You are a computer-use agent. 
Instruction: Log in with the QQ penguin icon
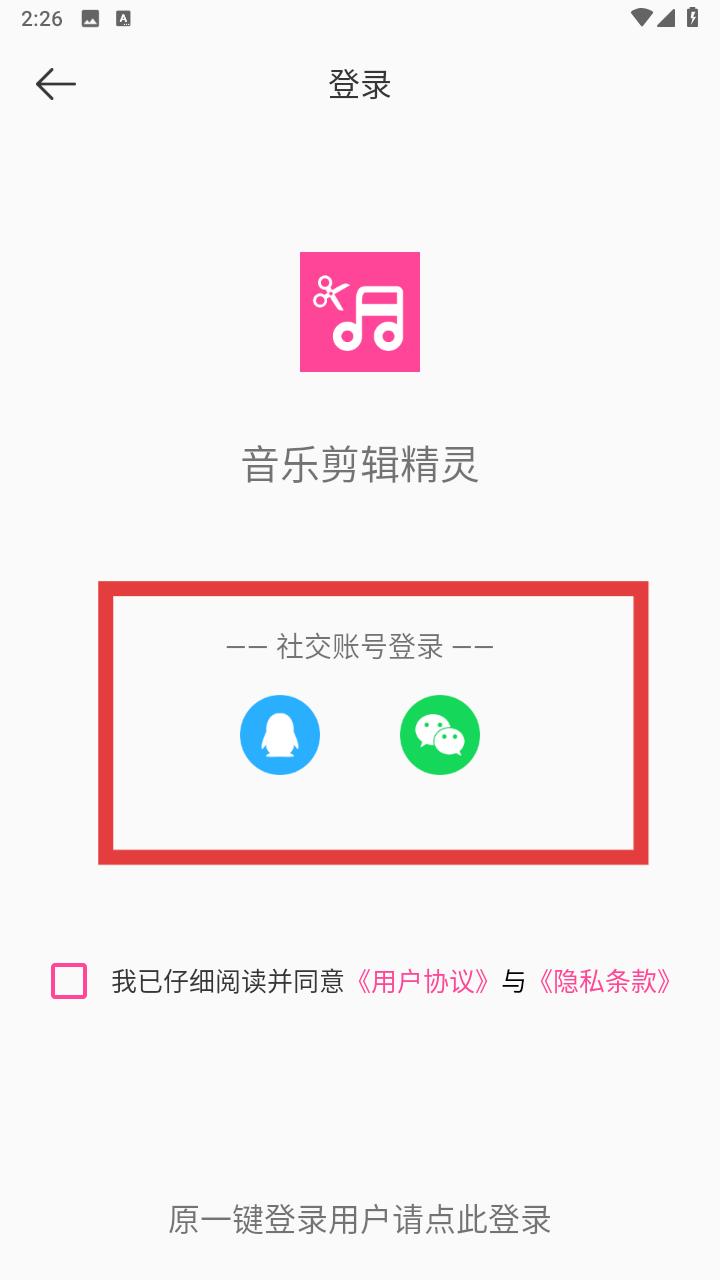click(x=280, y=735)
